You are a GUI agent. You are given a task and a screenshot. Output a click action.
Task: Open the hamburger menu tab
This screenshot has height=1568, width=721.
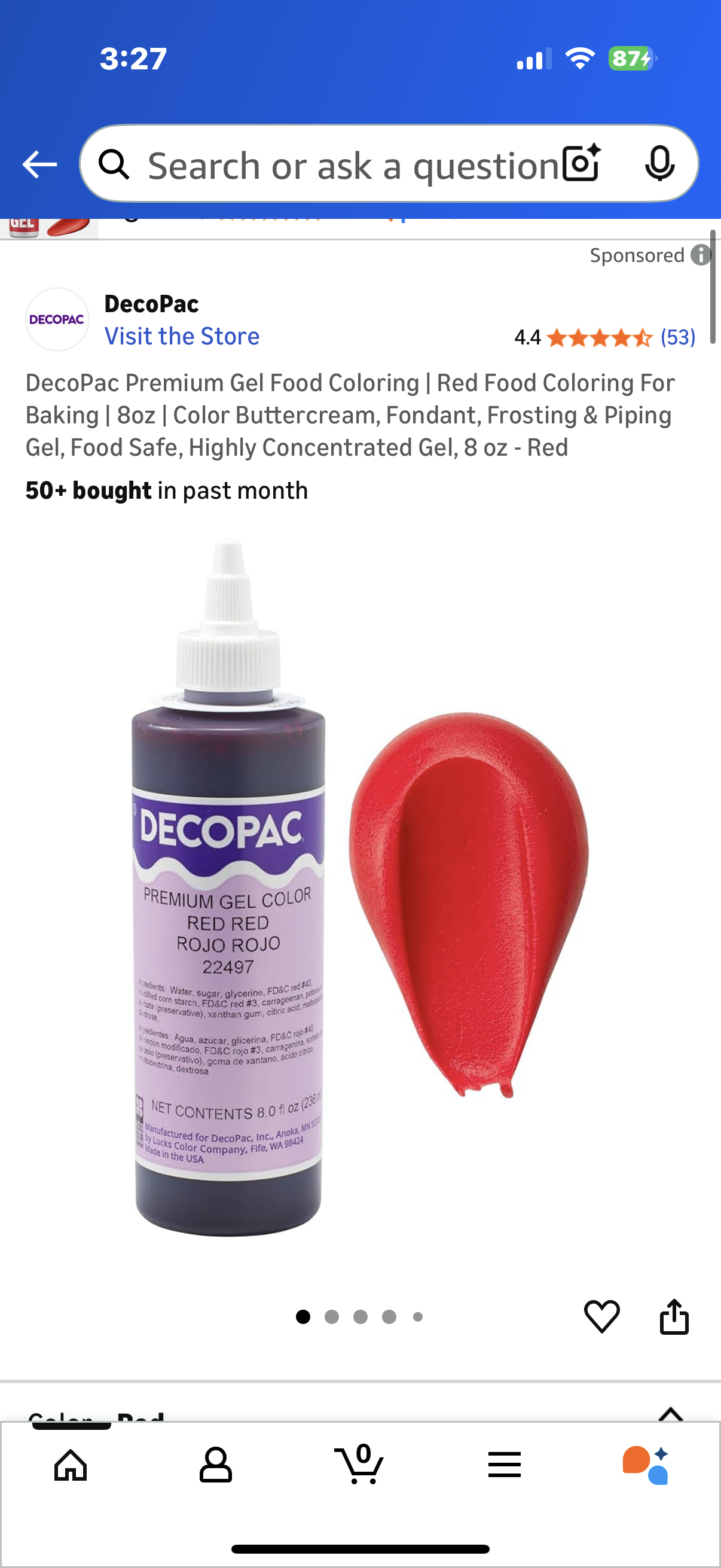[504, 1464]
